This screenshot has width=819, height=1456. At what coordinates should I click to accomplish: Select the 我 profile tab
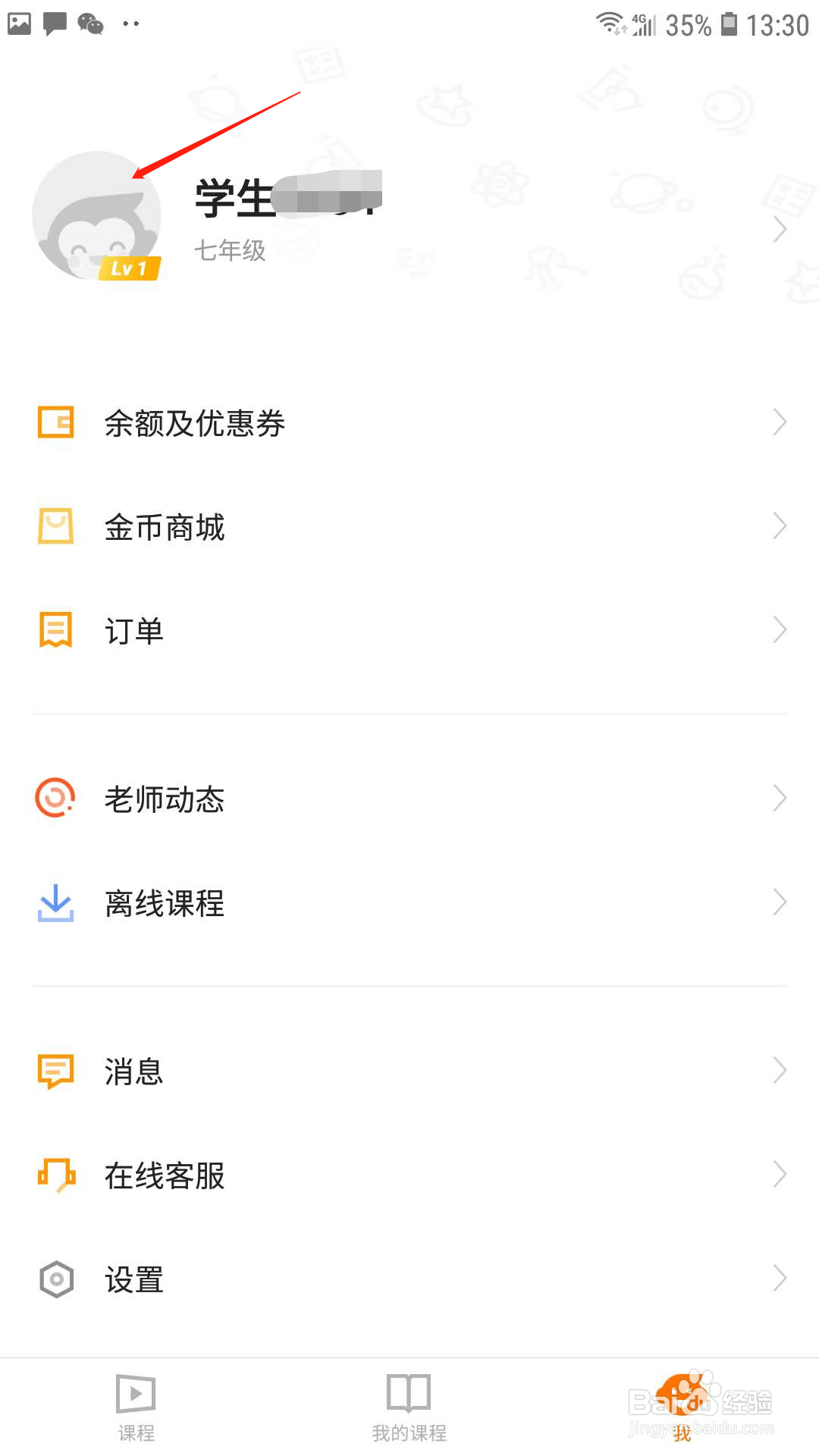tap(682, 1407)
